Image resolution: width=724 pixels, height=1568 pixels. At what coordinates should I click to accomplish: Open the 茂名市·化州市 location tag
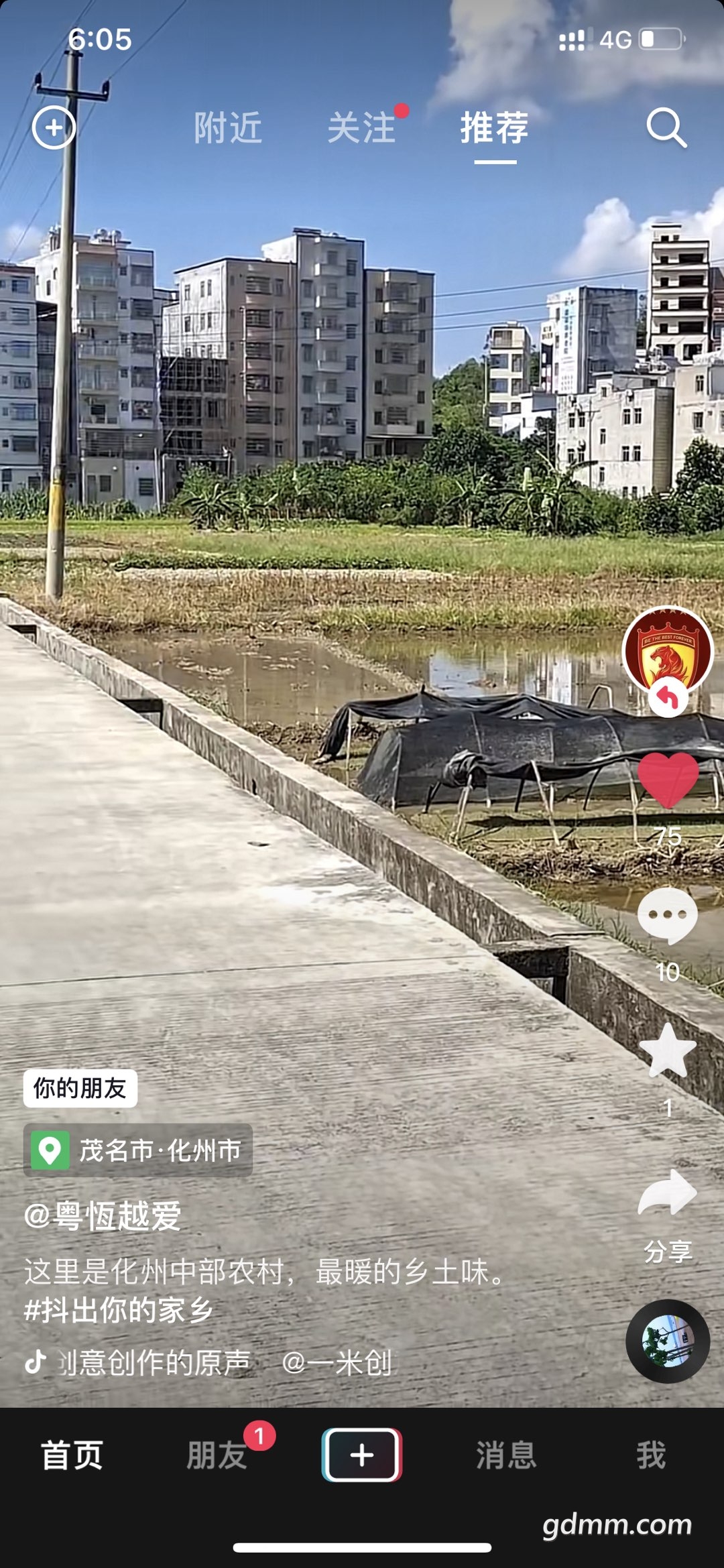(138, 1150)
